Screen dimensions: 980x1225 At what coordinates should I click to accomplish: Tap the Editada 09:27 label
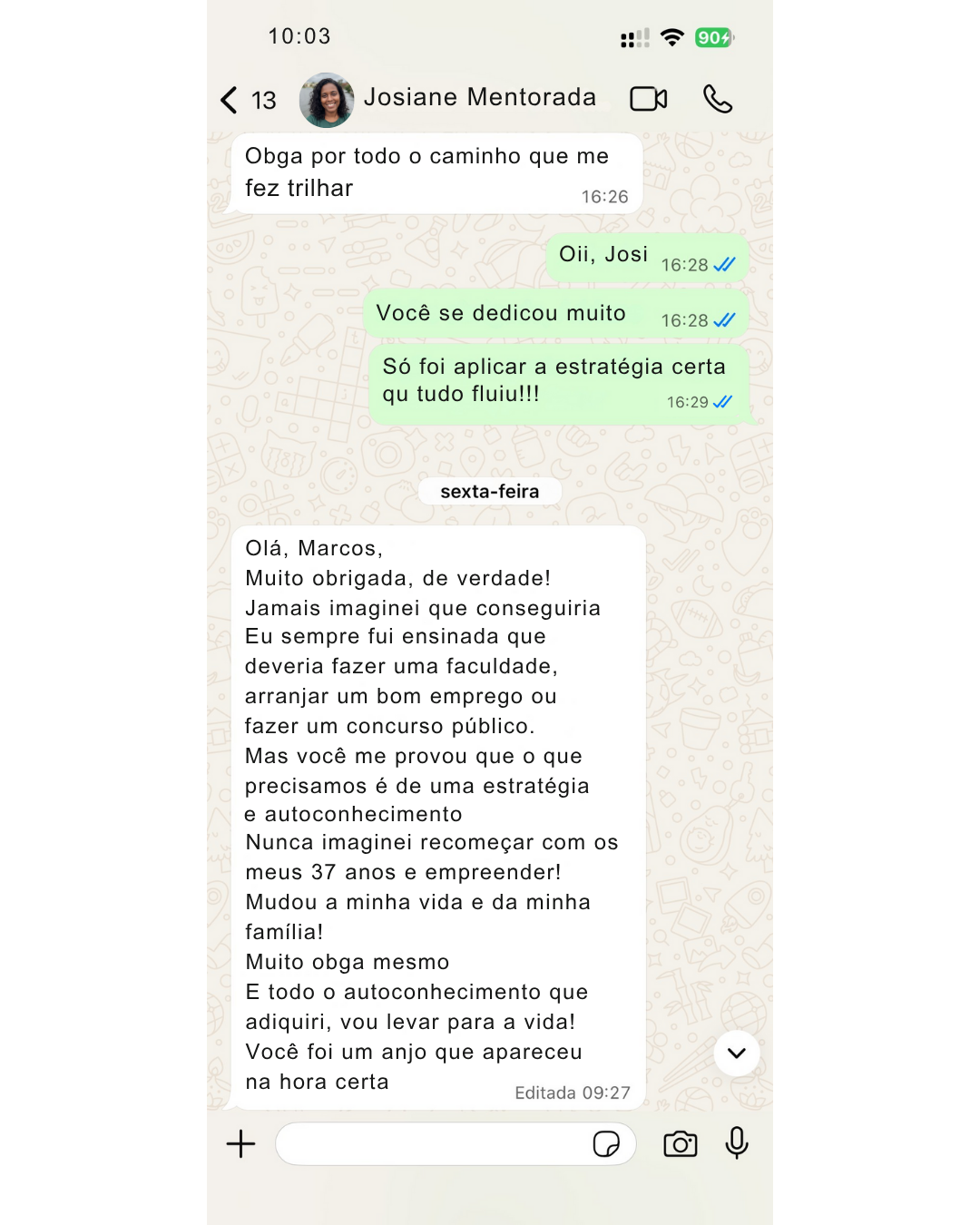[x=573, y=1093]
